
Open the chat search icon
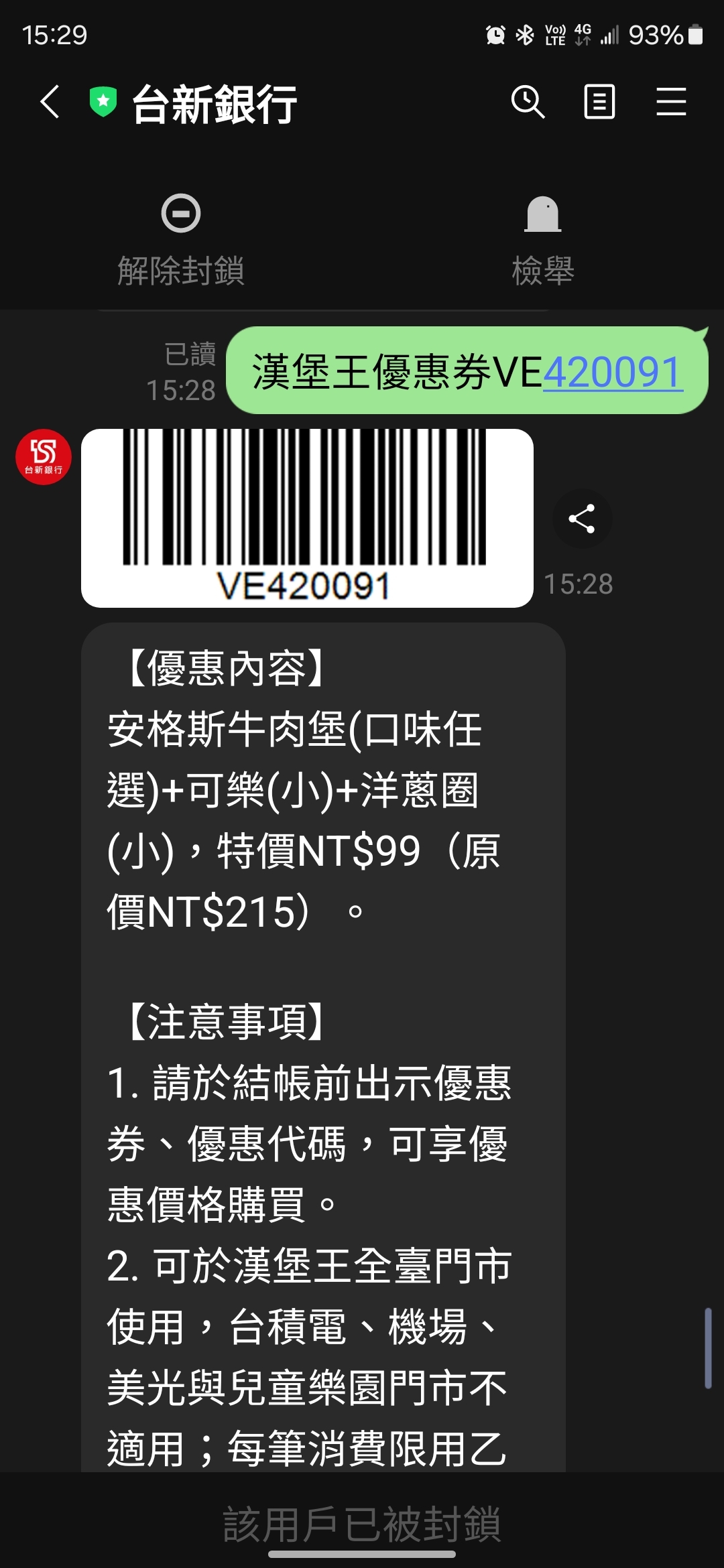[528, 103]
